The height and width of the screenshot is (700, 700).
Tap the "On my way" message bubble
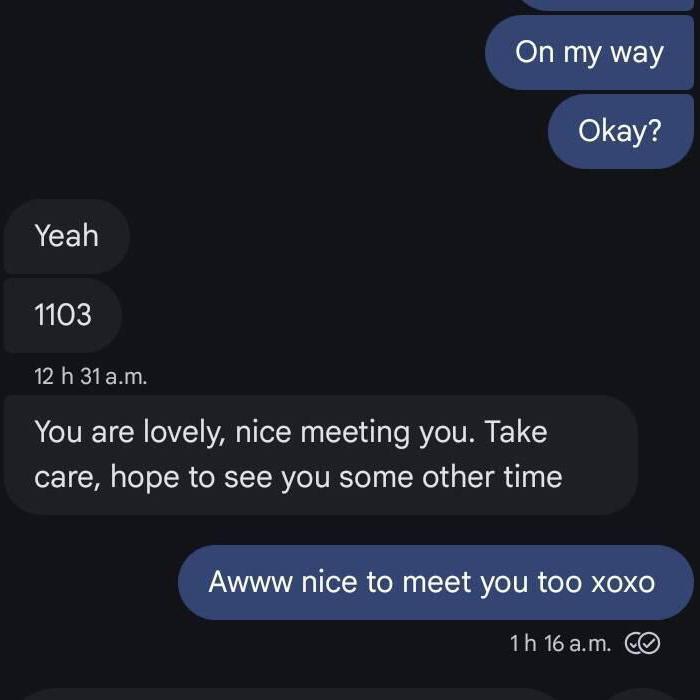click(x=589, y=53)
